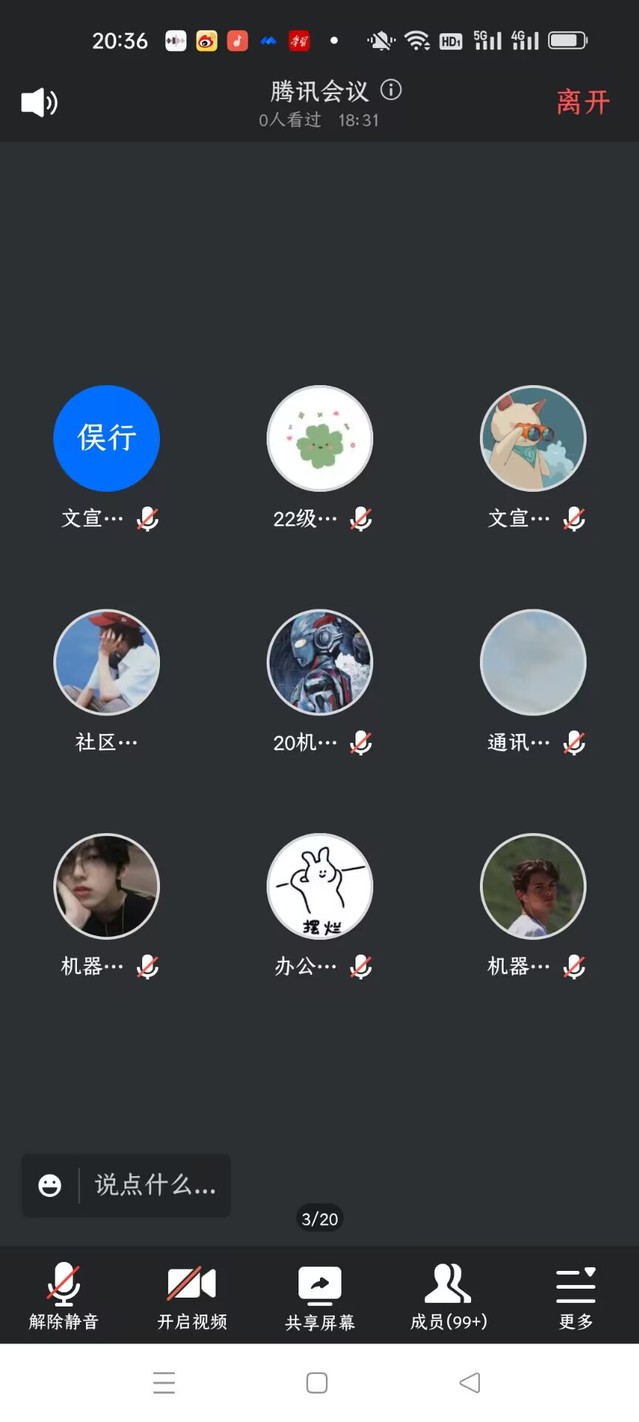Go back with system back button
The image size is (639, 1422).
coord(469,1383)
